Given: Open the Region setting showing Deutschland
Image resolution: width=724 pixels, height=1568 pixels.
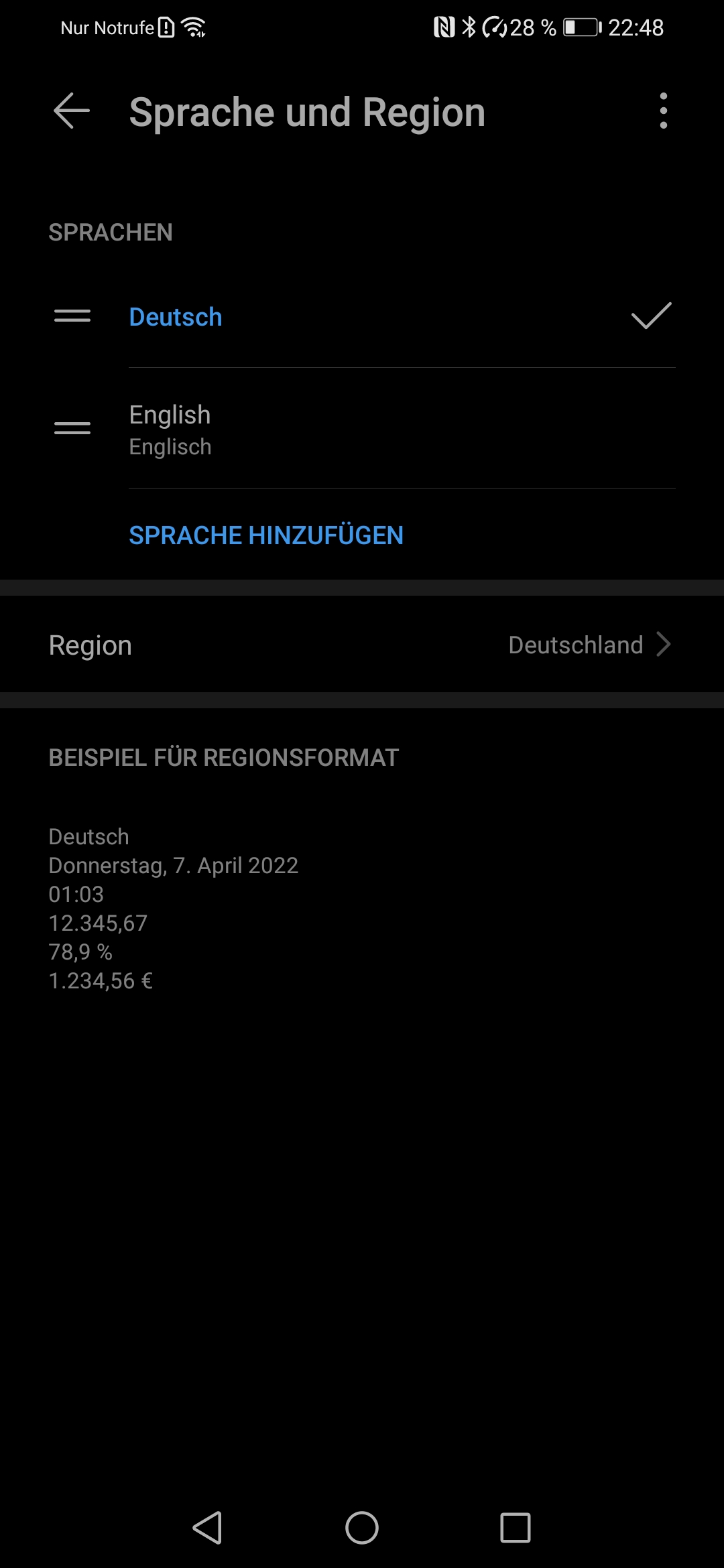Looking at the screenshot, I should click(x=362, y=645).
